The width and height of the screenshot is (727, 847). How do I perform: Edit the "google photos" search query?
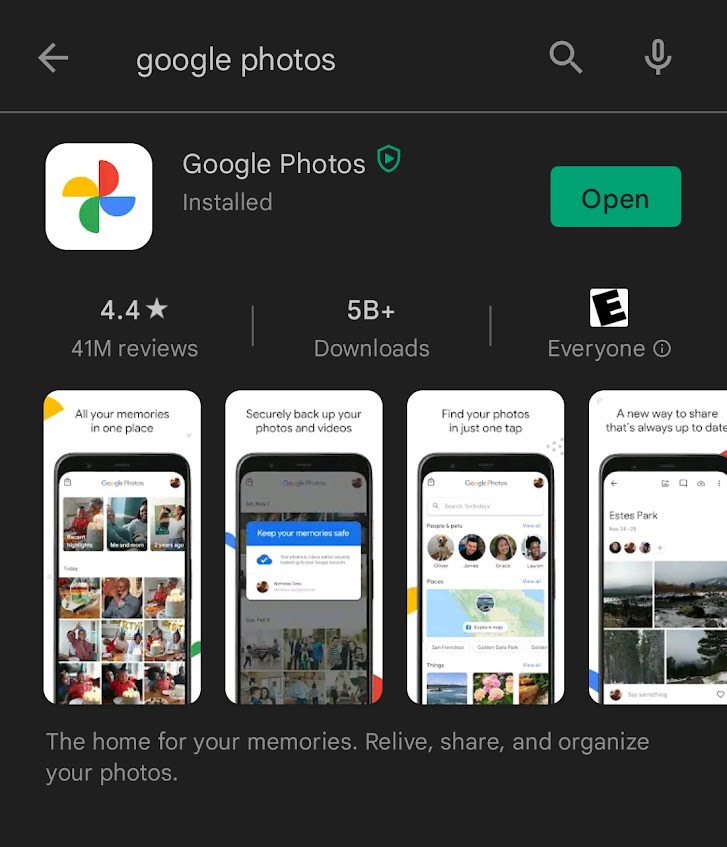point(235,60)
